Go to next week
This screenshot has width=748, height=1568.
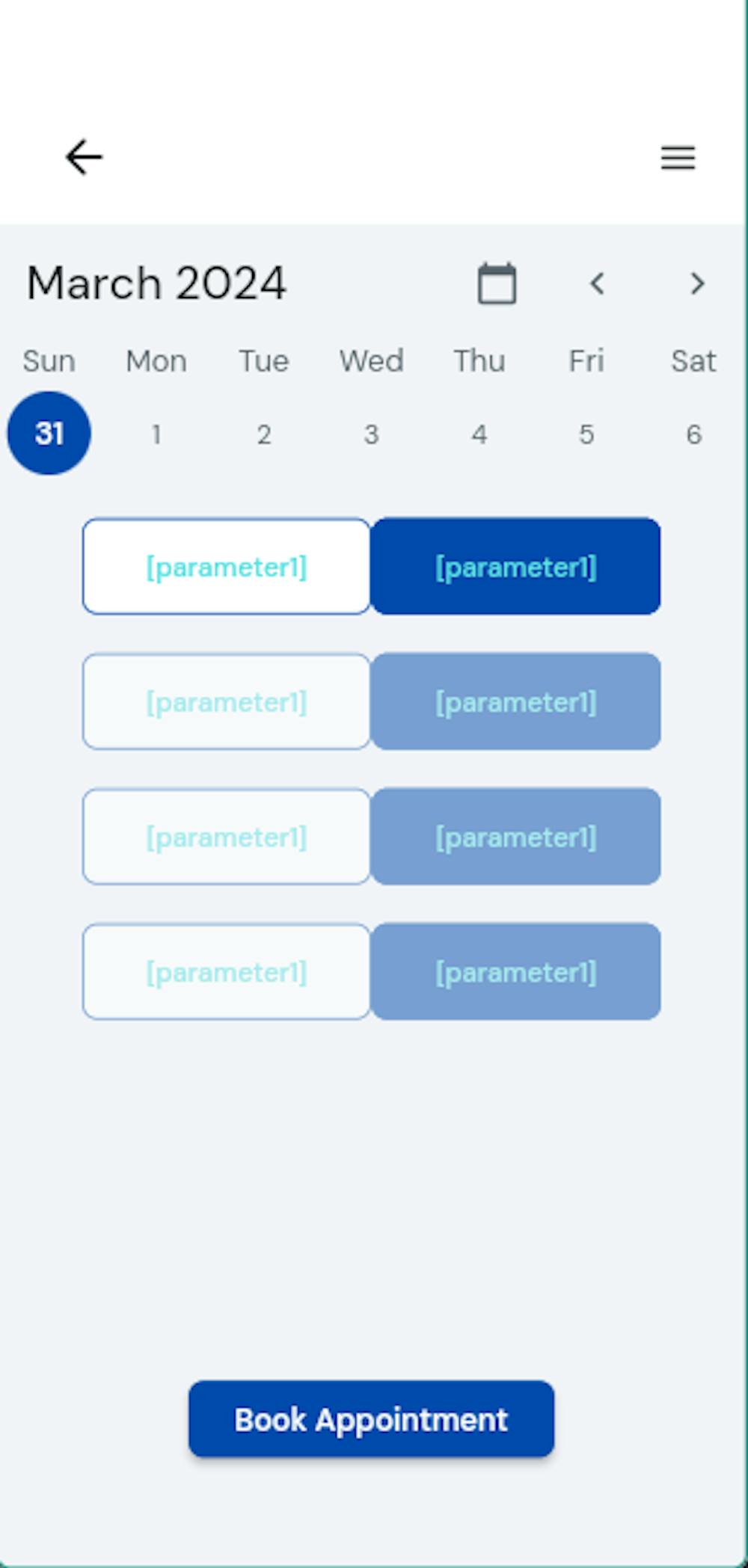pos(697,283)
